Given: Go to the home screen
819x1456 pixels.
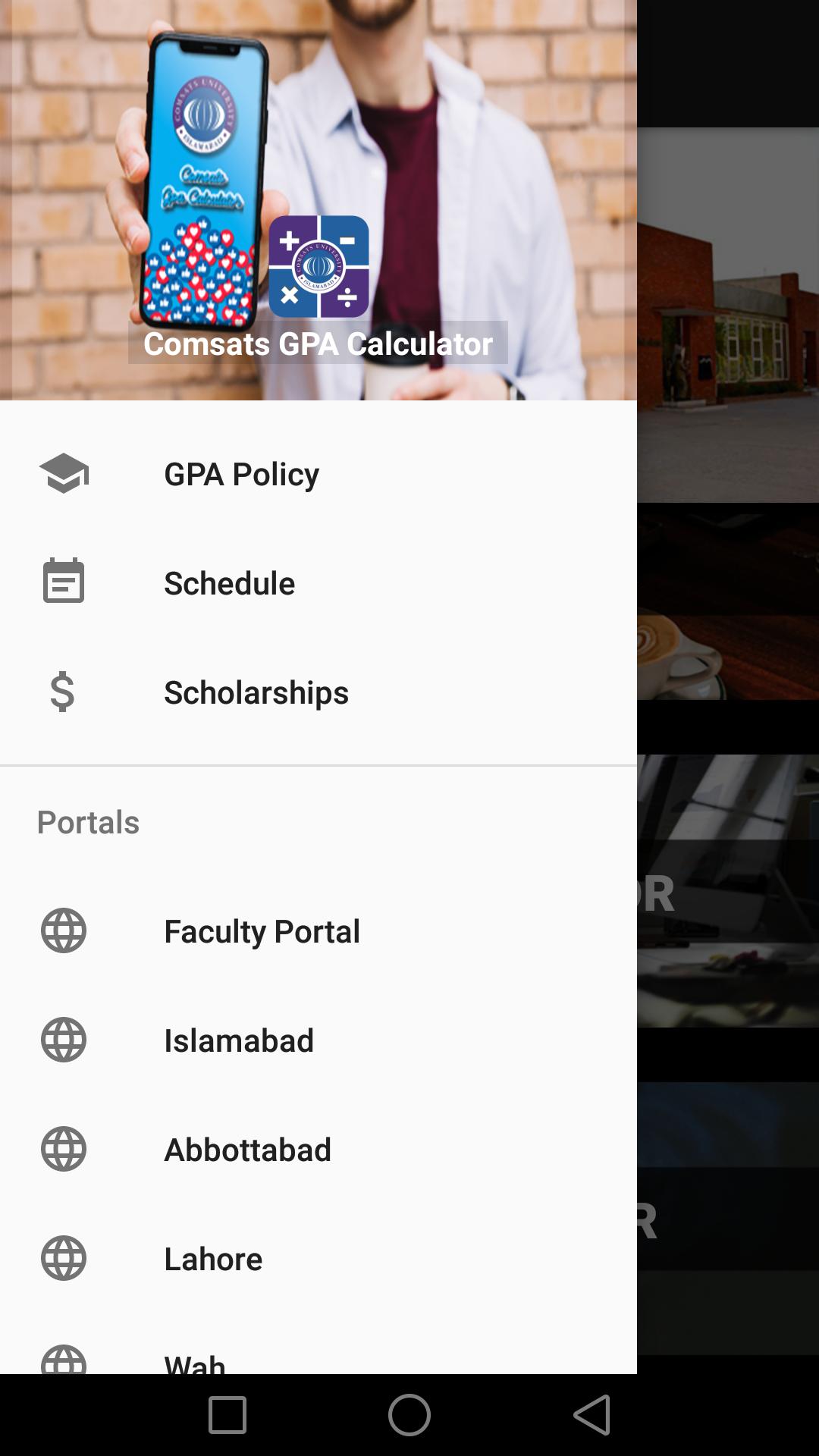Looking at the screenshot, I should click(409, 1415).
